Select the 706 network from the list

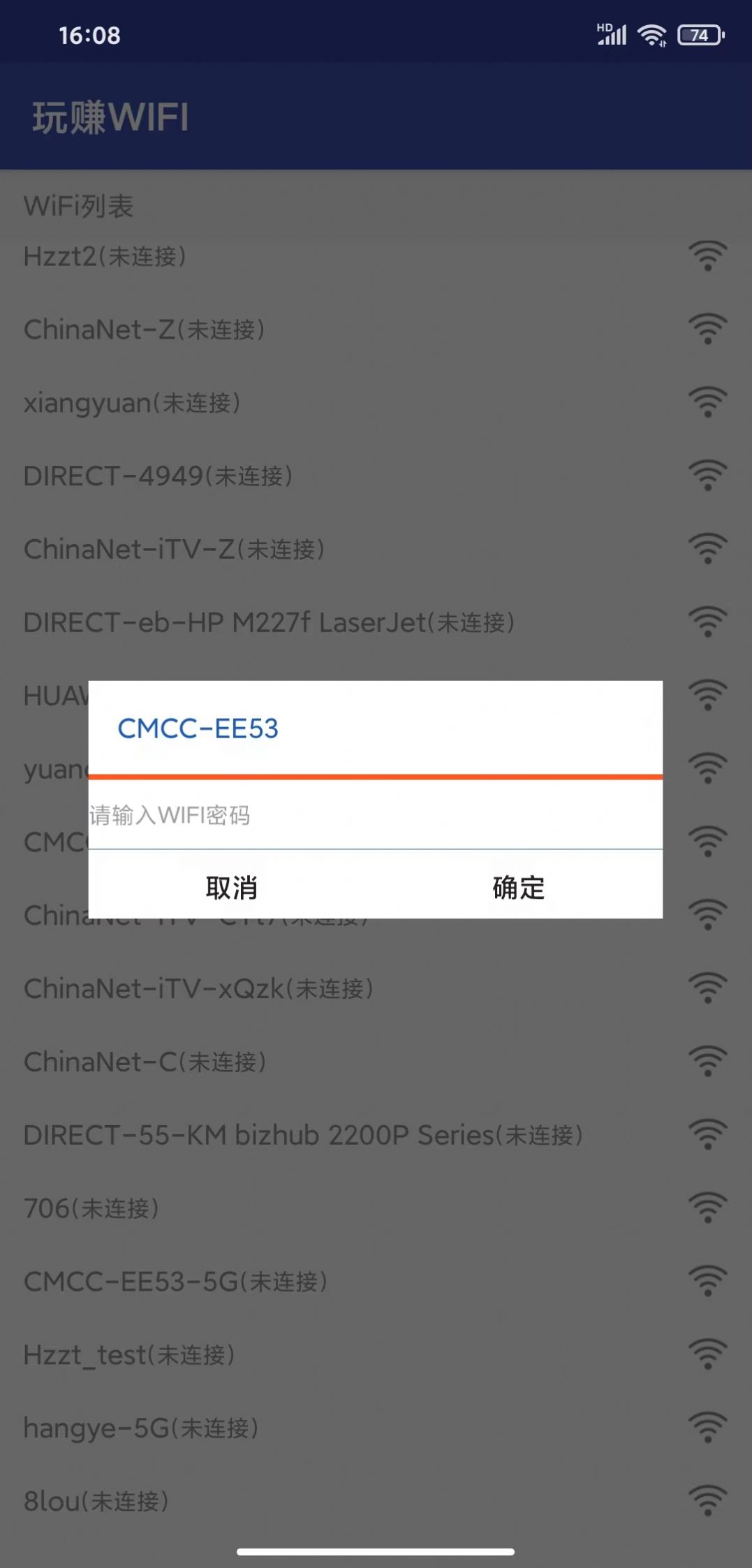coord(91,1208)
